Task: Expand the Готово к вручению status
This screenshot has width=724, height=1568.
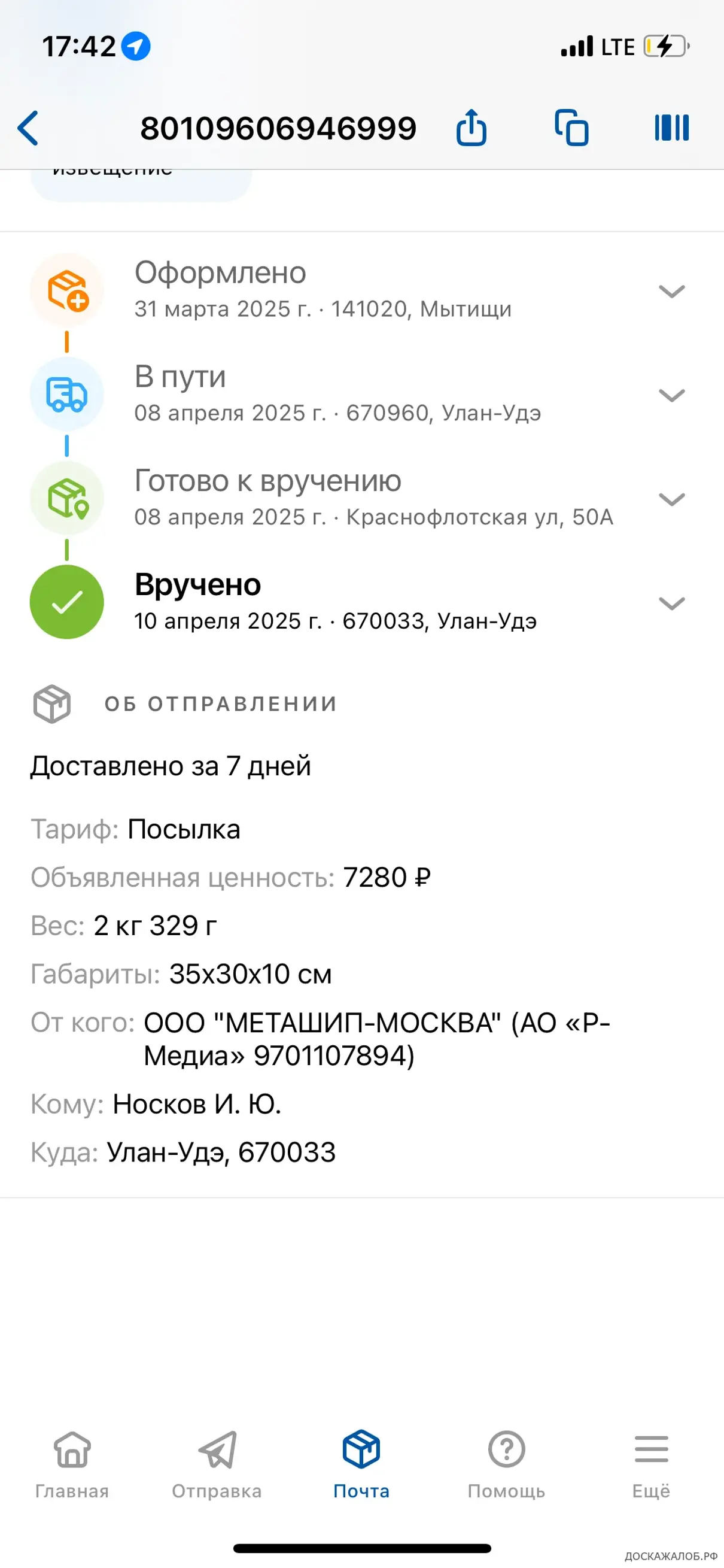Action: point(672,499)
